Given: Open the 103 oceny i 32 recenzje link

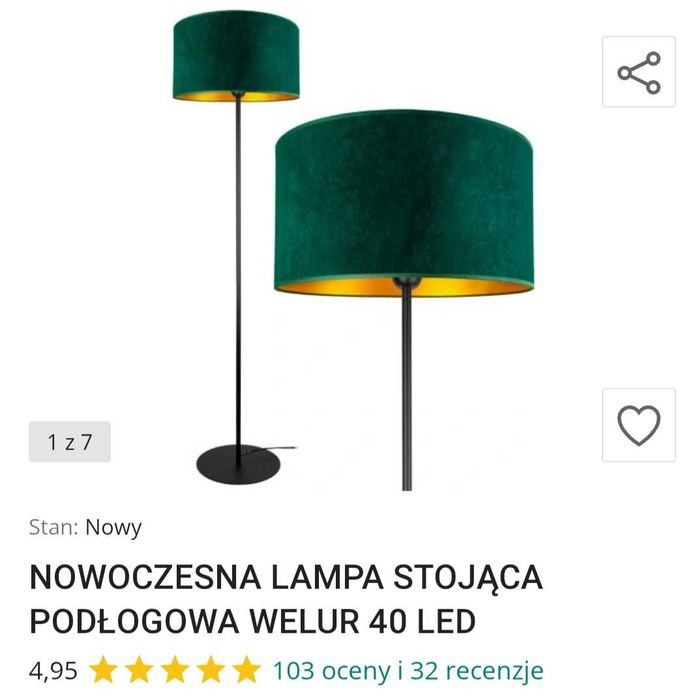Looking at the screenshot, I should pos(408,669).
